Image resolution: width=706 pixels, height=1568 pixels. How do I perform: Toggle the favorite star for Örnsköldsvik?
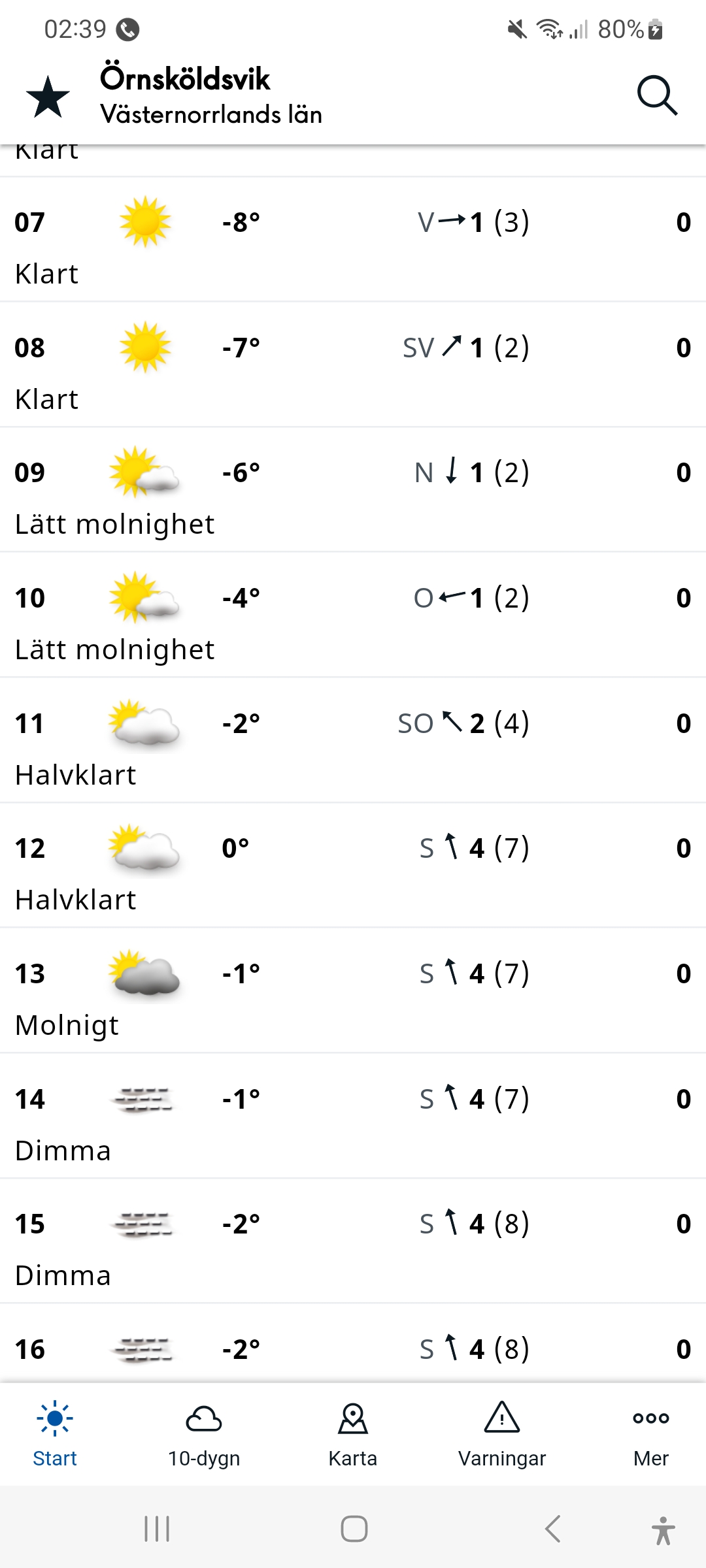[x=48, y=97]
